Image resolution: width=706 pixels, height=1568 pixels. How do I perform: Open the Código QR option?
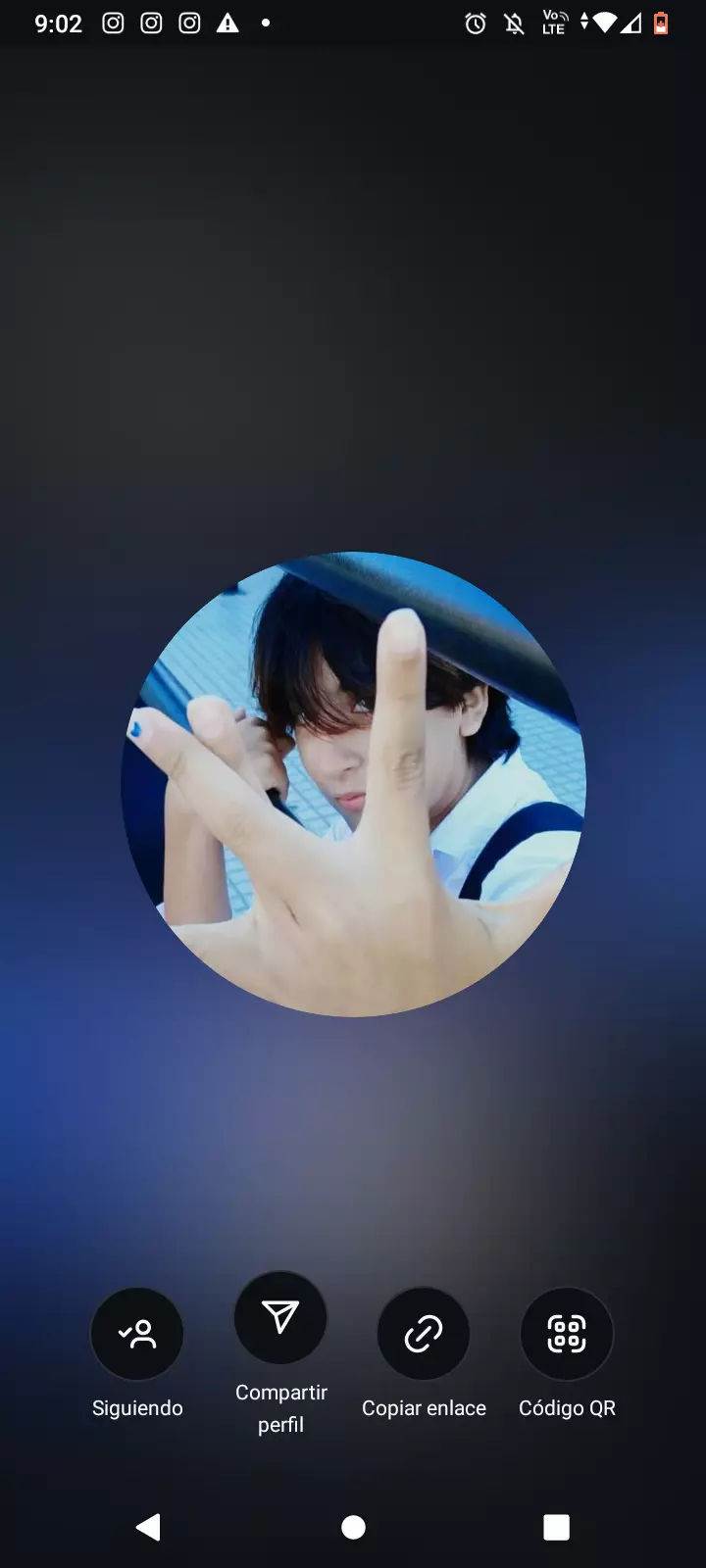567,1334
